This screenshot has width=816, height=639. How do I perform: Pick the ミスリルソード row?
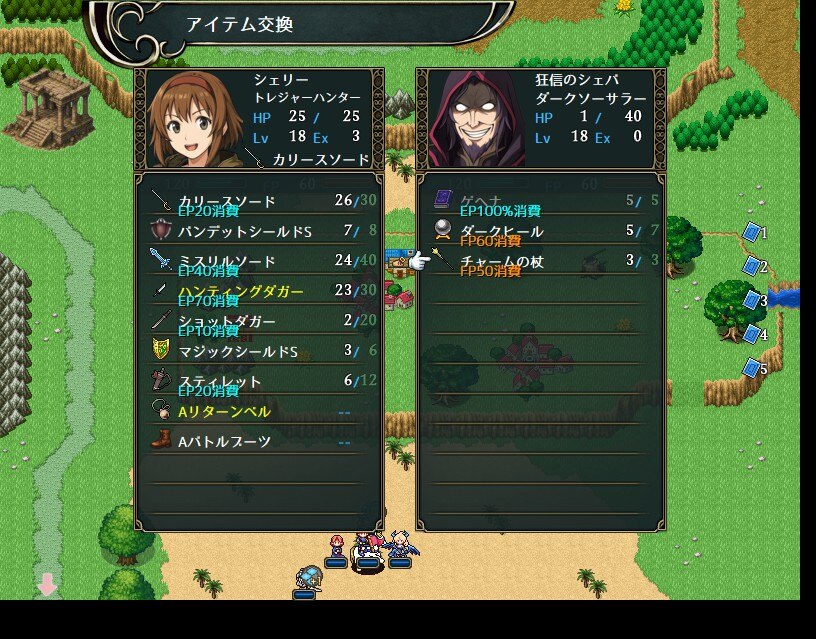pyautogui.click(x=259, y=261)
